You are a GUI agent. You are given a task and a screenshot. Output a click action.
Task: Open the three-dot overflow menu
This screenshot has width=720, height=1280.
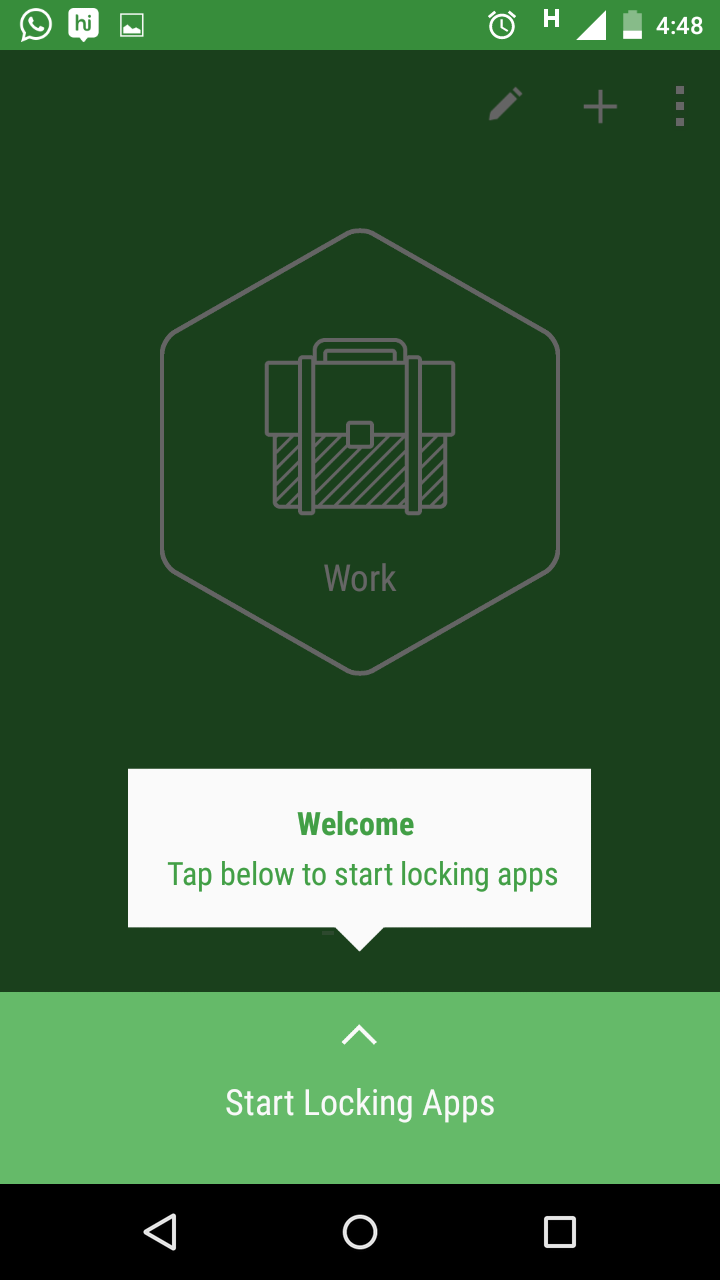point(679,106)
